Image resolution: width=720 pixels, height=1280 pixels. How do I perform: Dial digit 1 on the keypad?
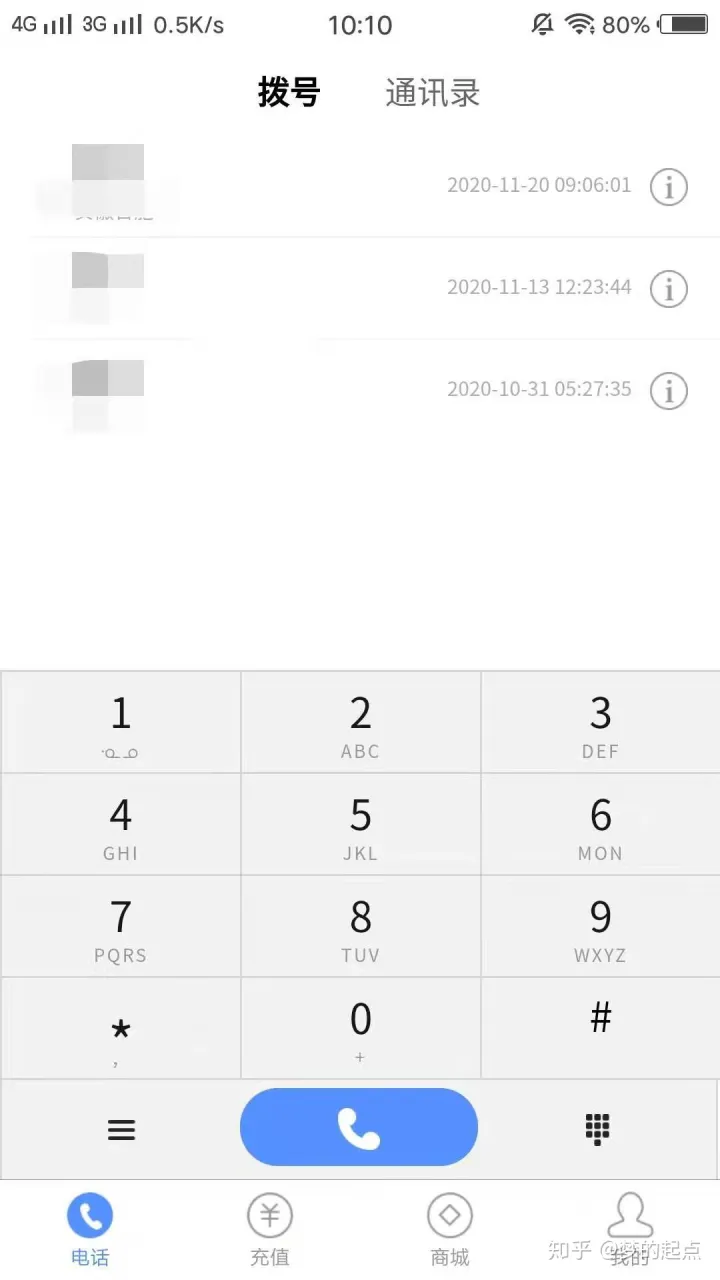pos(121,723)
